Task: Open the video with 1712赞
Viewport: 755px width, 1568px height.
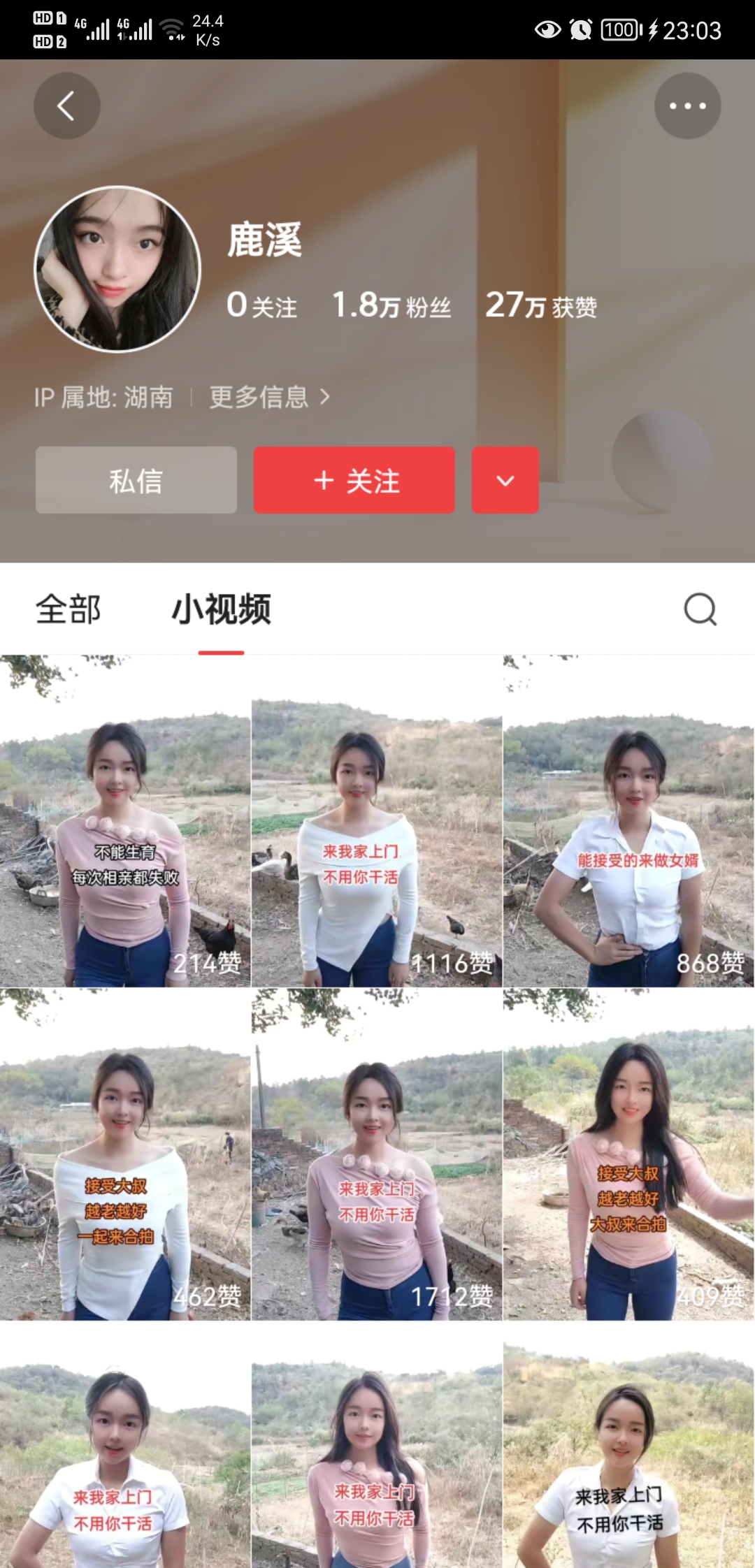Action: [x=377, y=1154]
